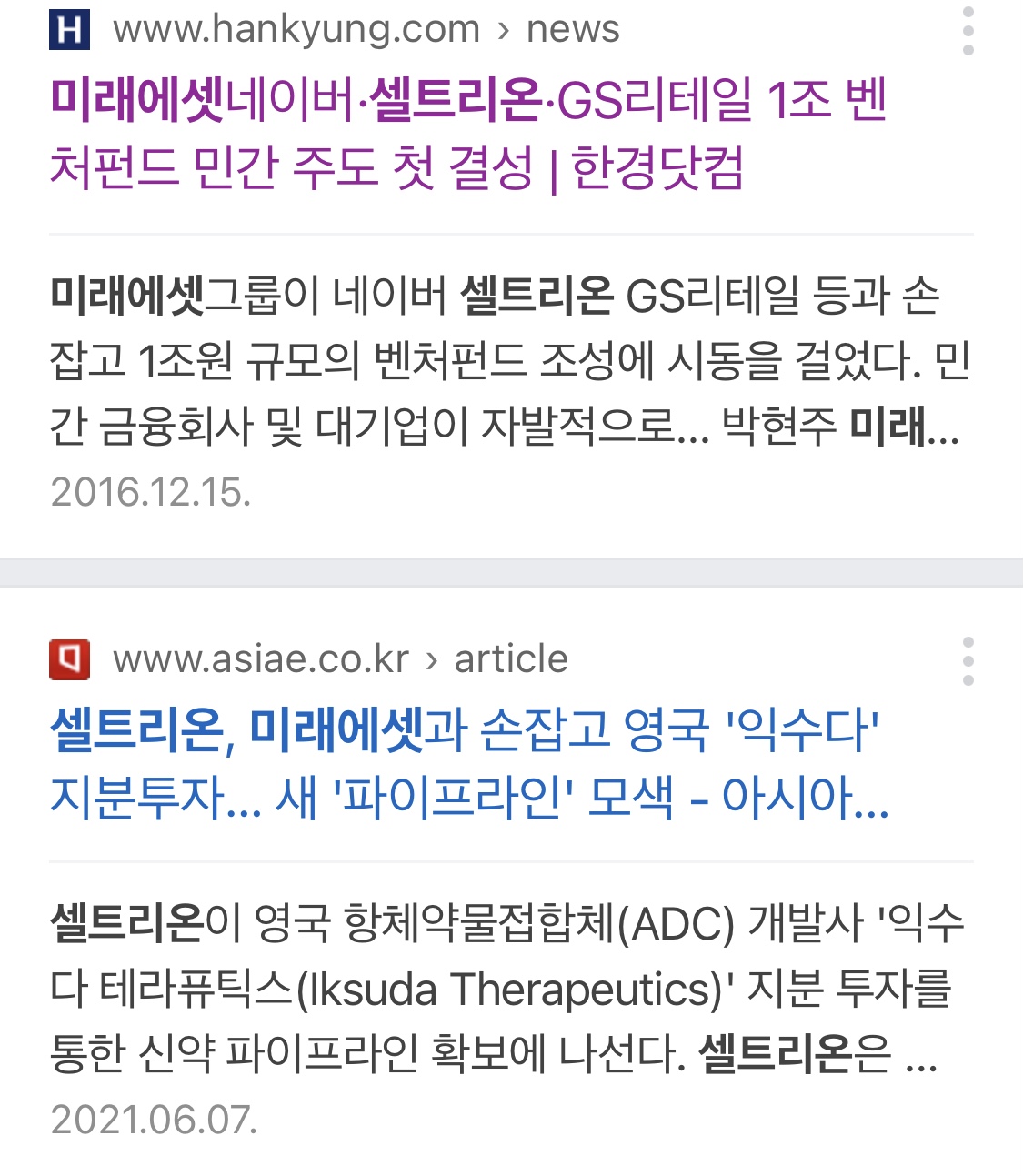Open overflow menu for asiae.co.kr result
This screenshot has height=1176, width=1023.
968,661
